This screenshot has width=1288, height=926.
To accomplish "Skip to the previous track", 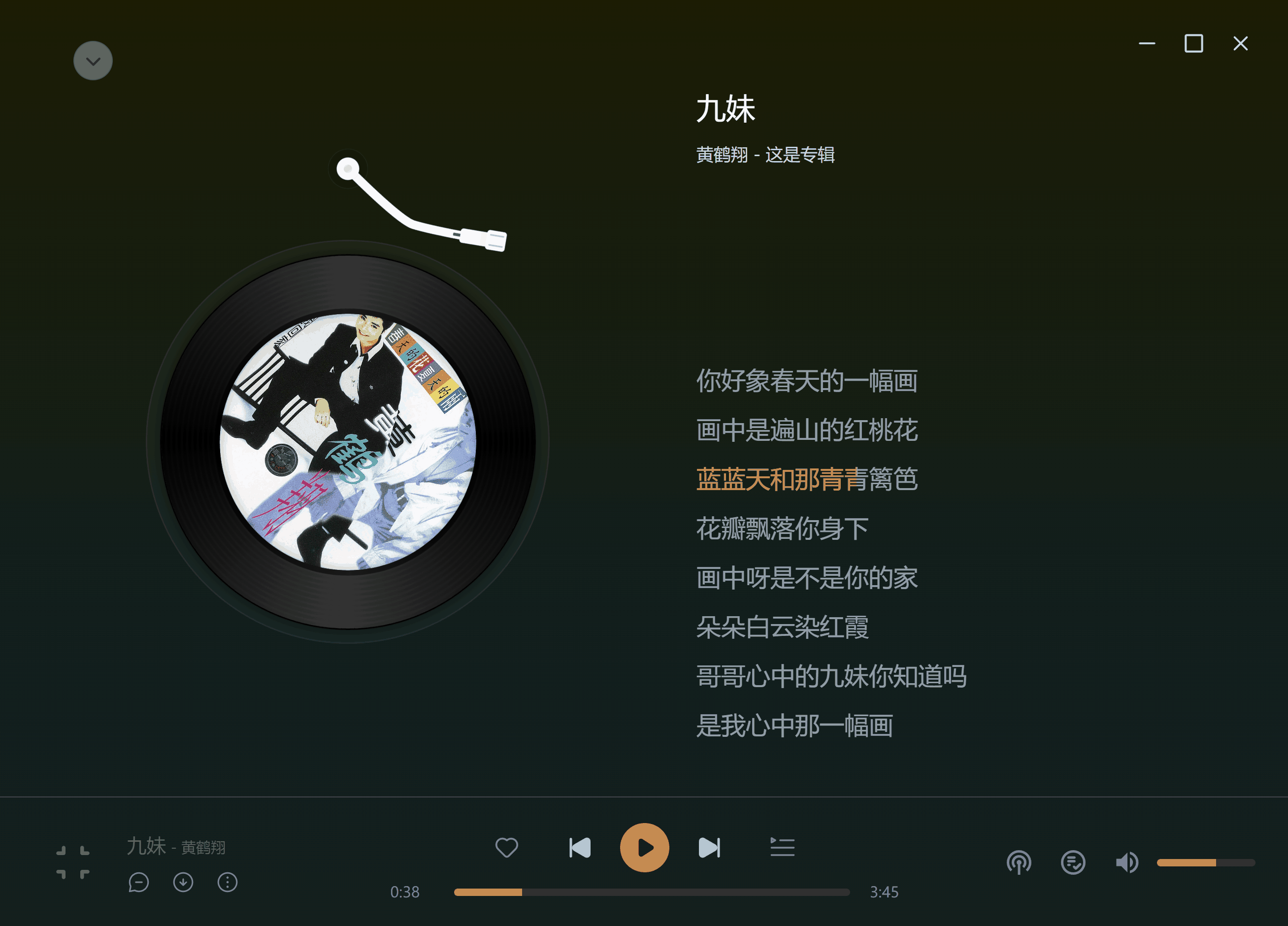I will [x=580, y=848].
